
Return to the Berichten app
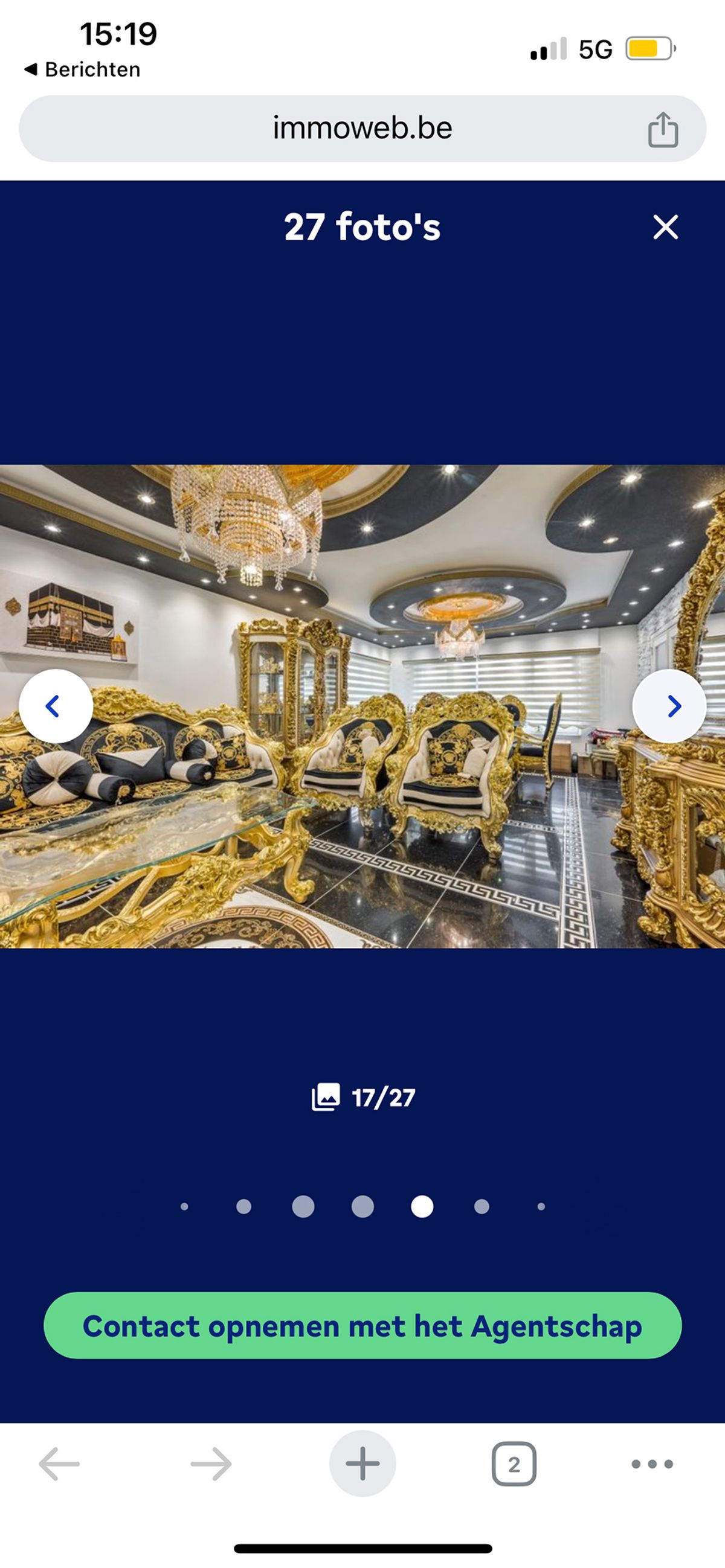point(82,69)
